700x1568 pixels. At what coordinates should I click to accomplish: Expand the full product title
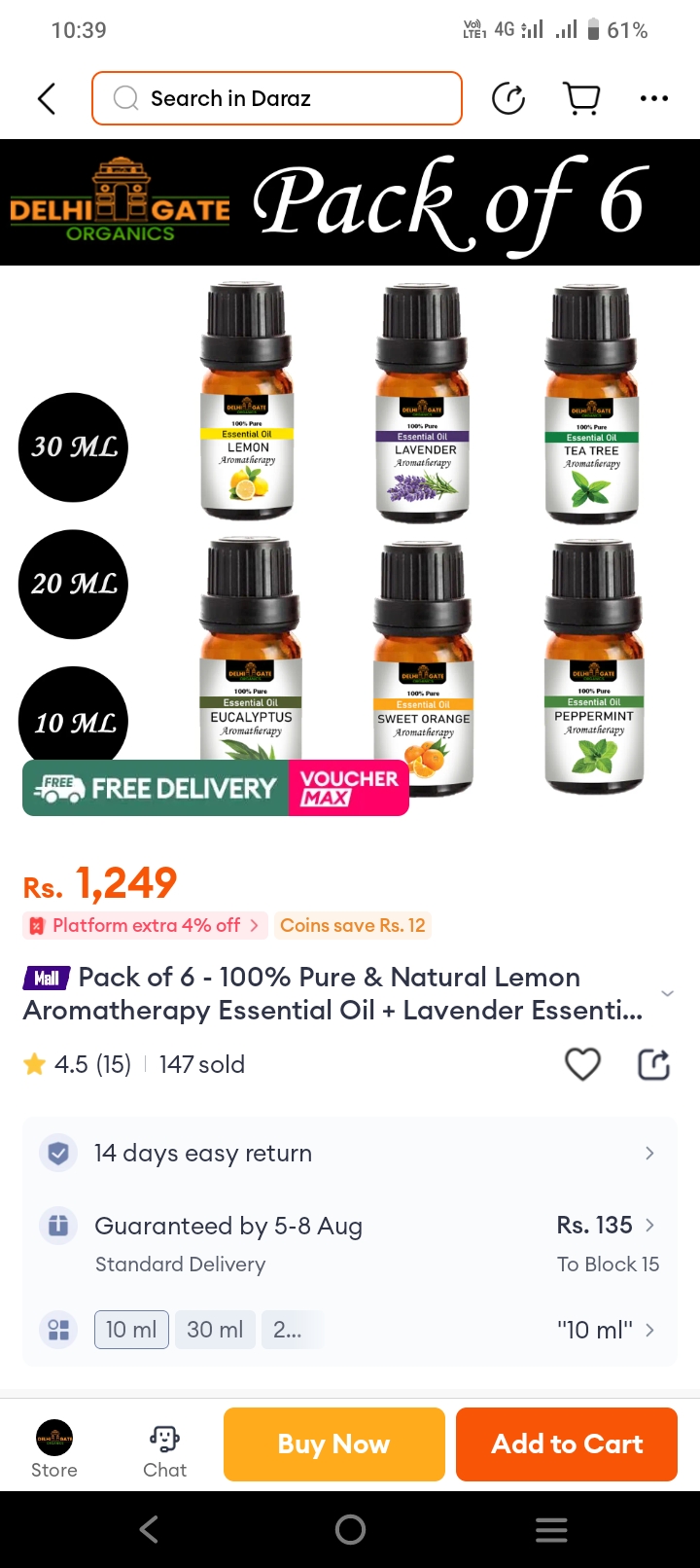(667, 993)
